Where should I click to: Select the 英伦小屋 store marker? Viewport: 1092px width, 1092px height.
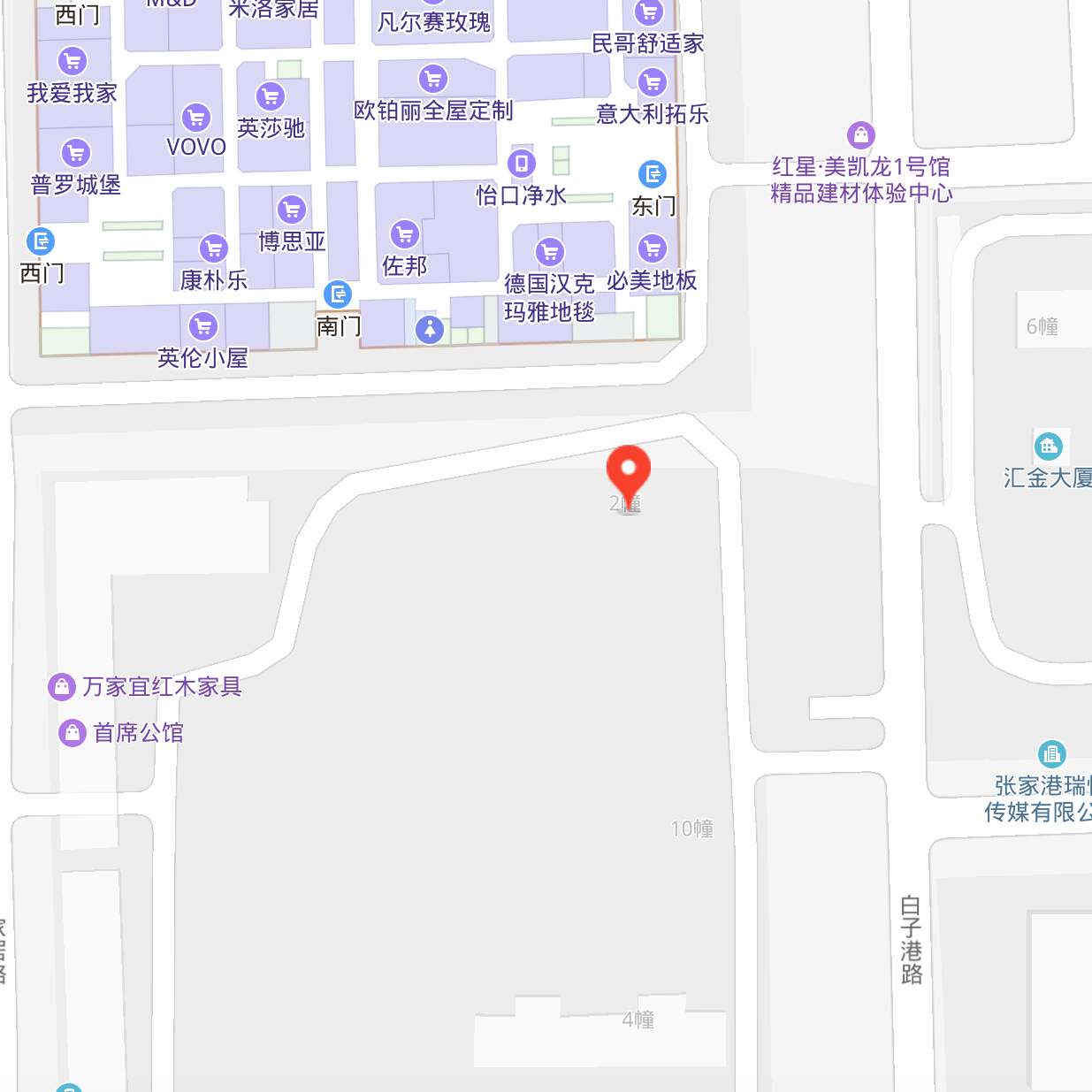(203, 326)
